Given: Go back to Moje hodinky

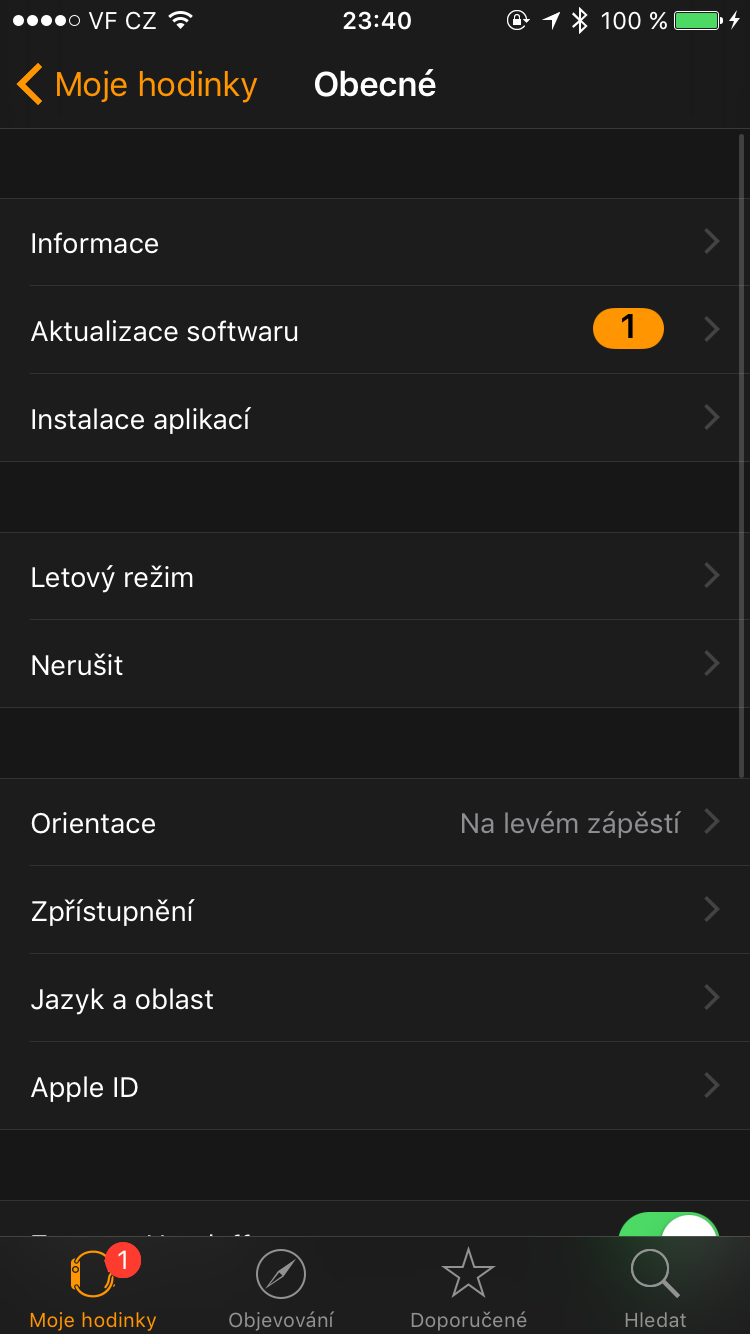Looking at the screenshot, I should pos(137,85).
